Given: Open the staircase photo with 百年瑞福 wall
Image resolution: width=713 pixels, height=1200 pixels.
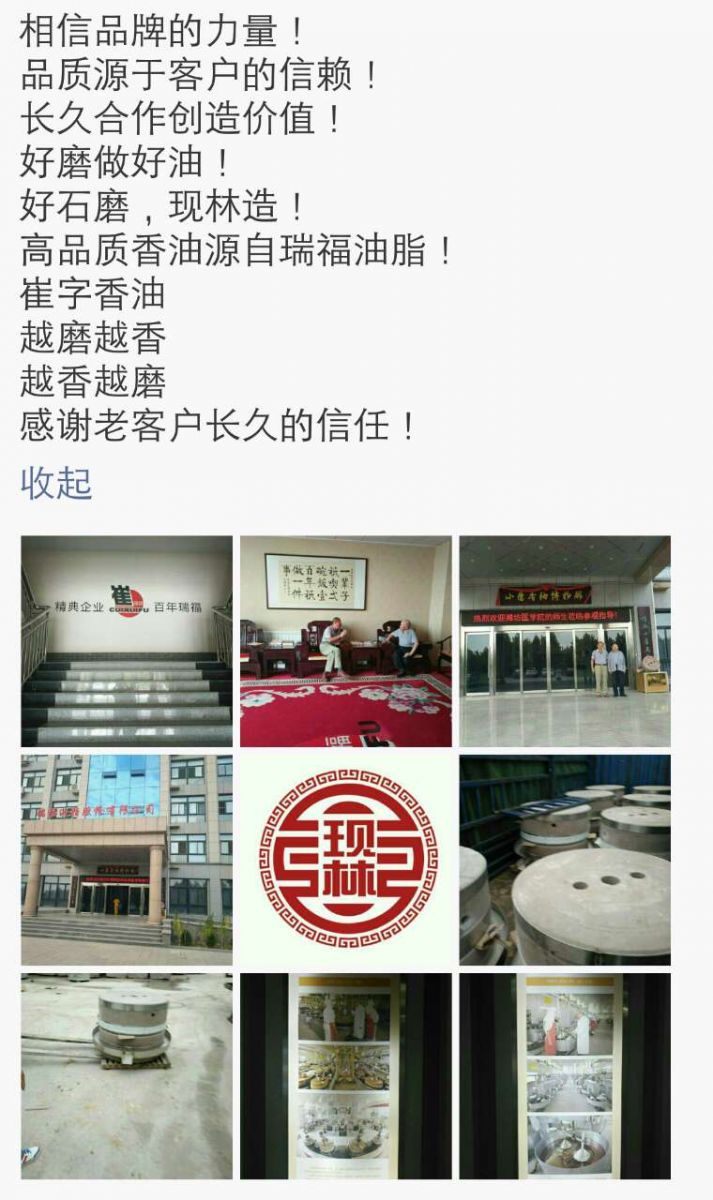Looking at the screenshot, I should click(x=126, y=641).
